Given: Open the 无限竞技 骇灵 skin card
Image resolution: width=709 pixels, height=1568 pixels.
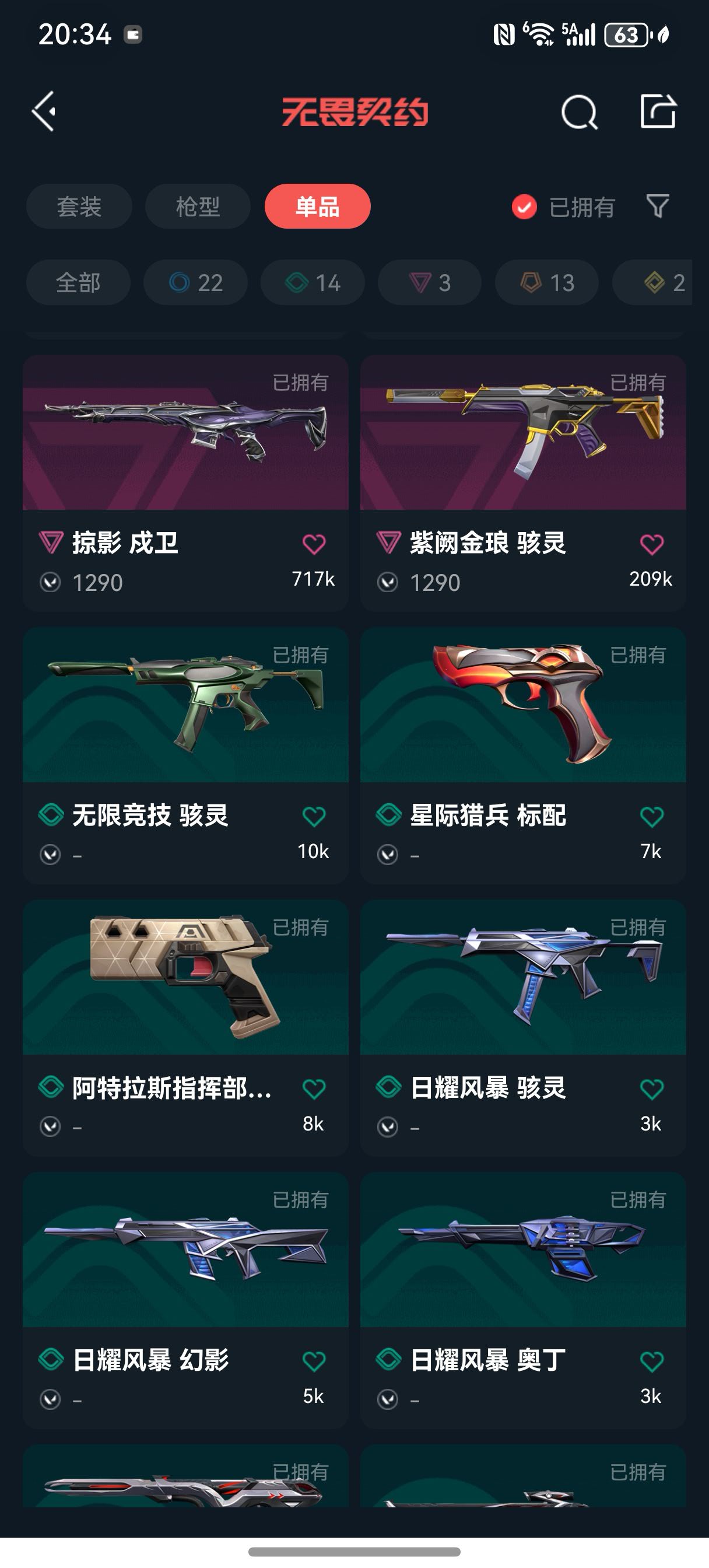Looking at the screenshot, I should (x=185, y=755).
